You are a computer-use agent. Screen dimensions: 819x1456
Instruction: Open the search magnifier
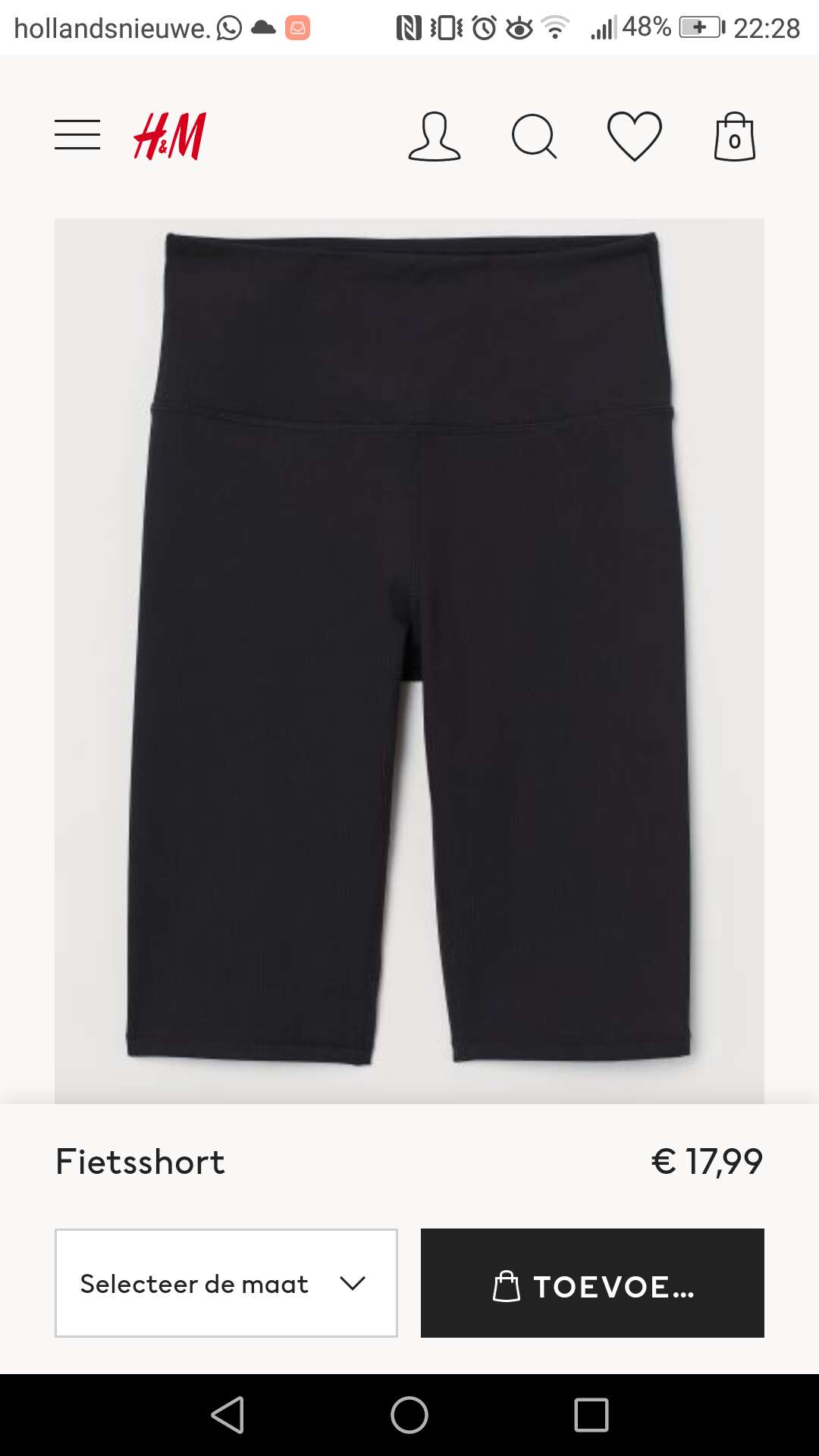click(x=534, y=136)
